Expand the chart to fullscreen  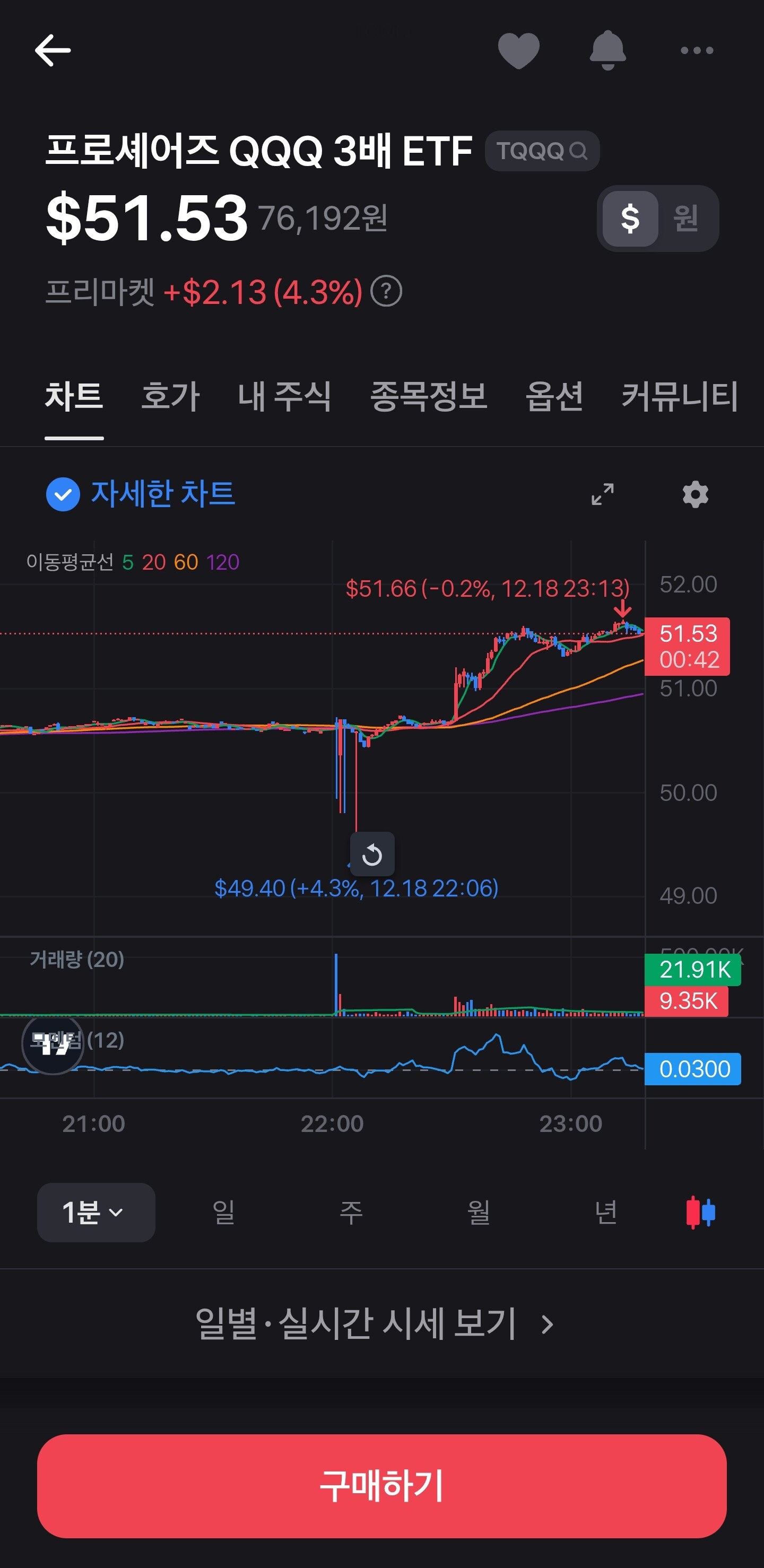coord(603,494)
